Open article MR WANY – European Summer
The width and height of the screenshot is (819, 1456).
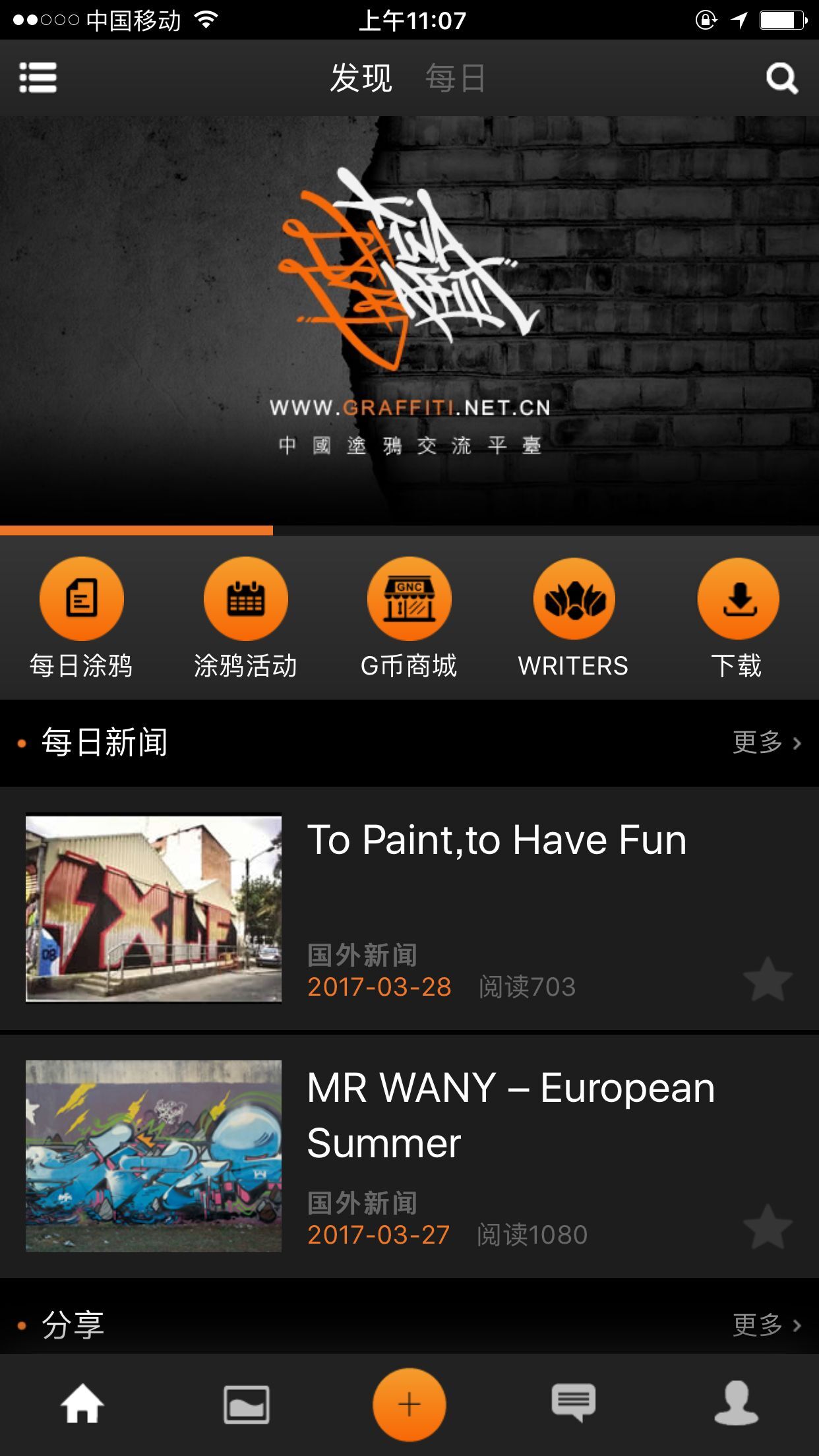(510, 1116)
